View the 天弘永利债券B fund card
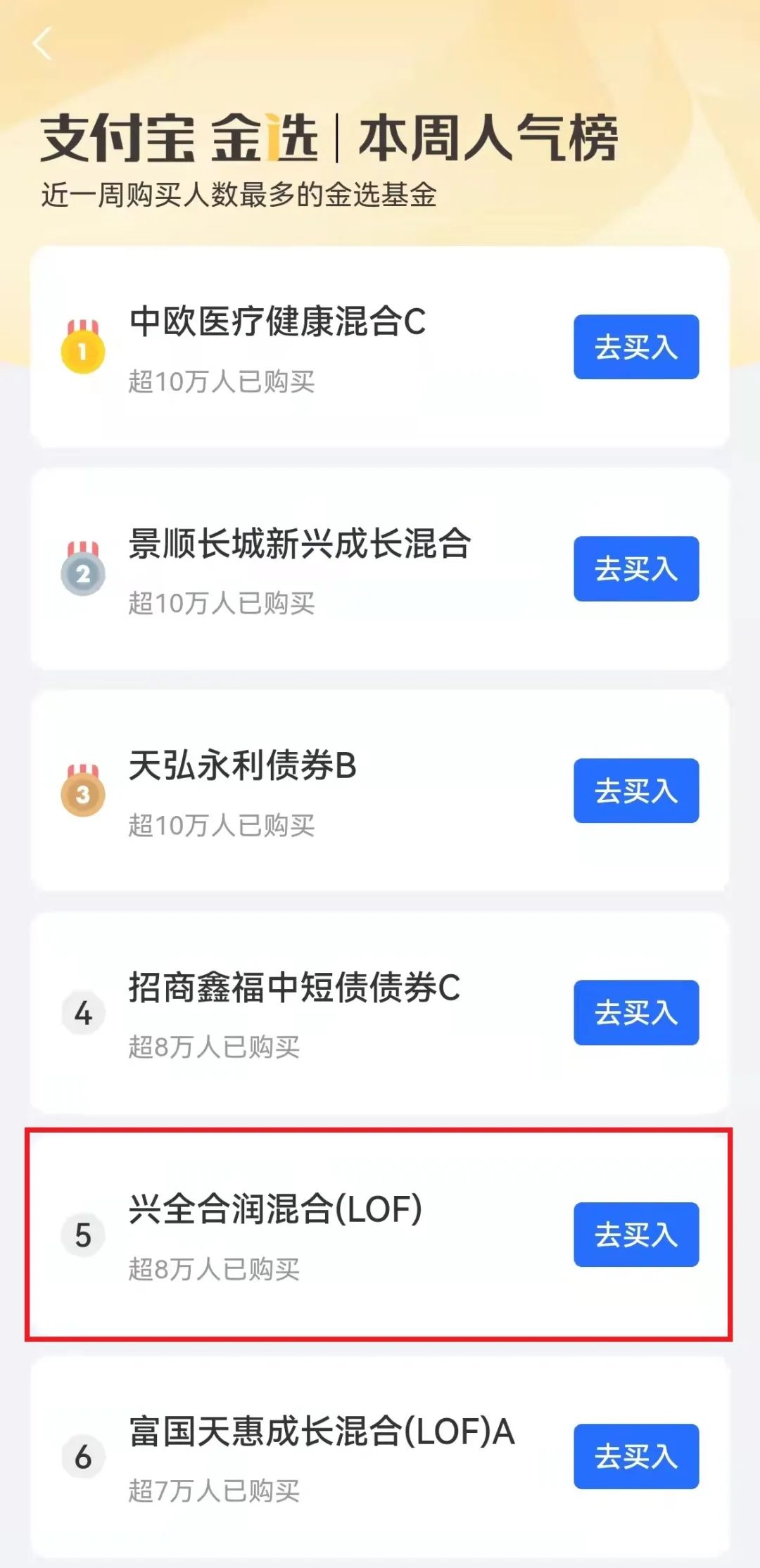 pos(379,791)
